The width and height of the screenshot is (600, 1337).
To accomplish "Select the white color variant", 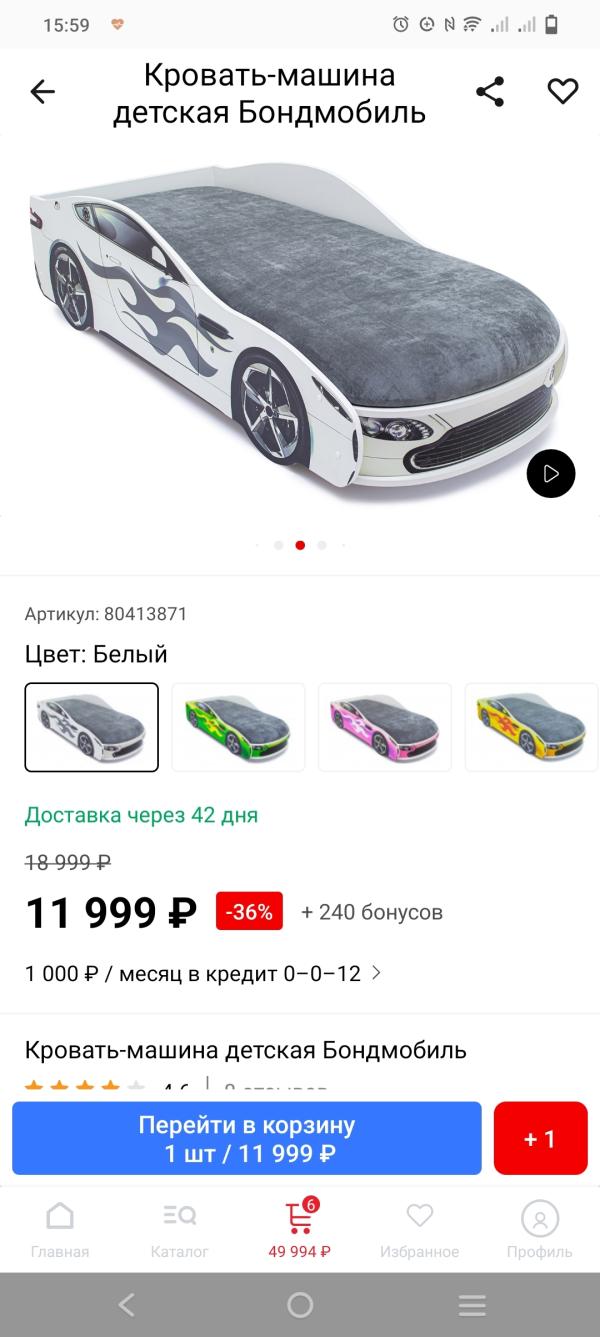I will point(92,727).
